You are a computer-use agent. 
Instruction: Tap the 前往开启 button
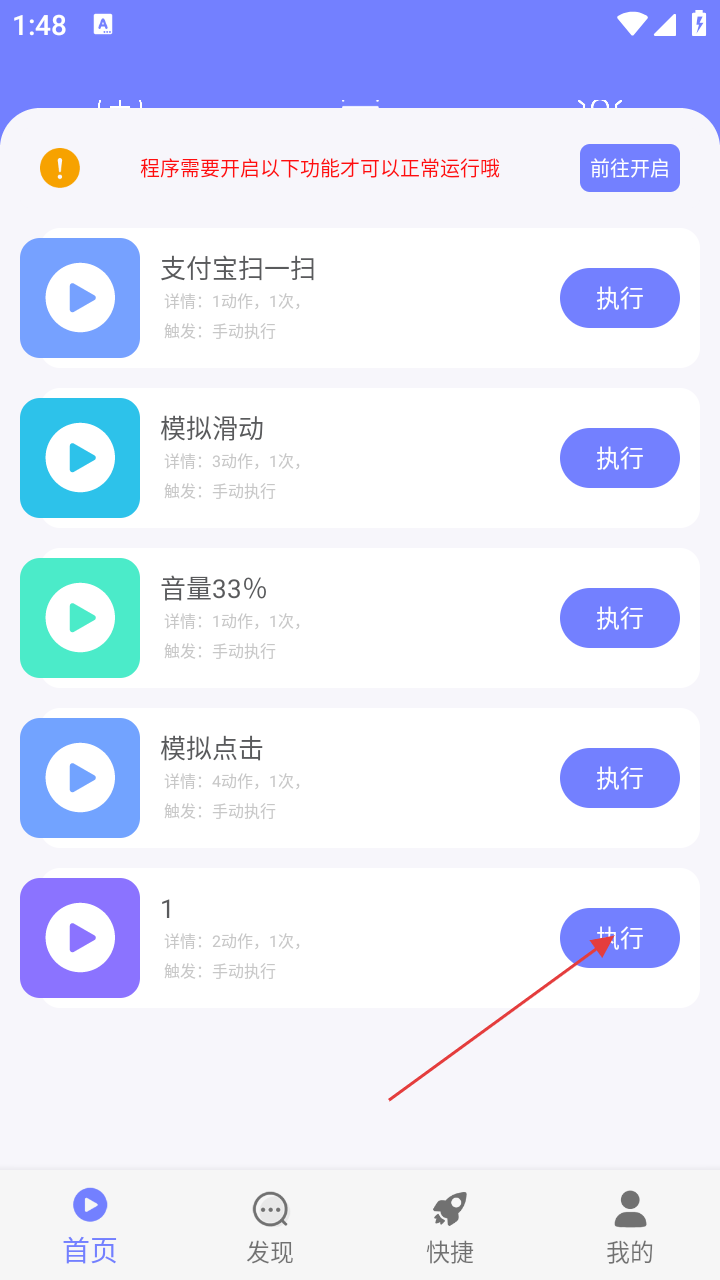point(629,168)
